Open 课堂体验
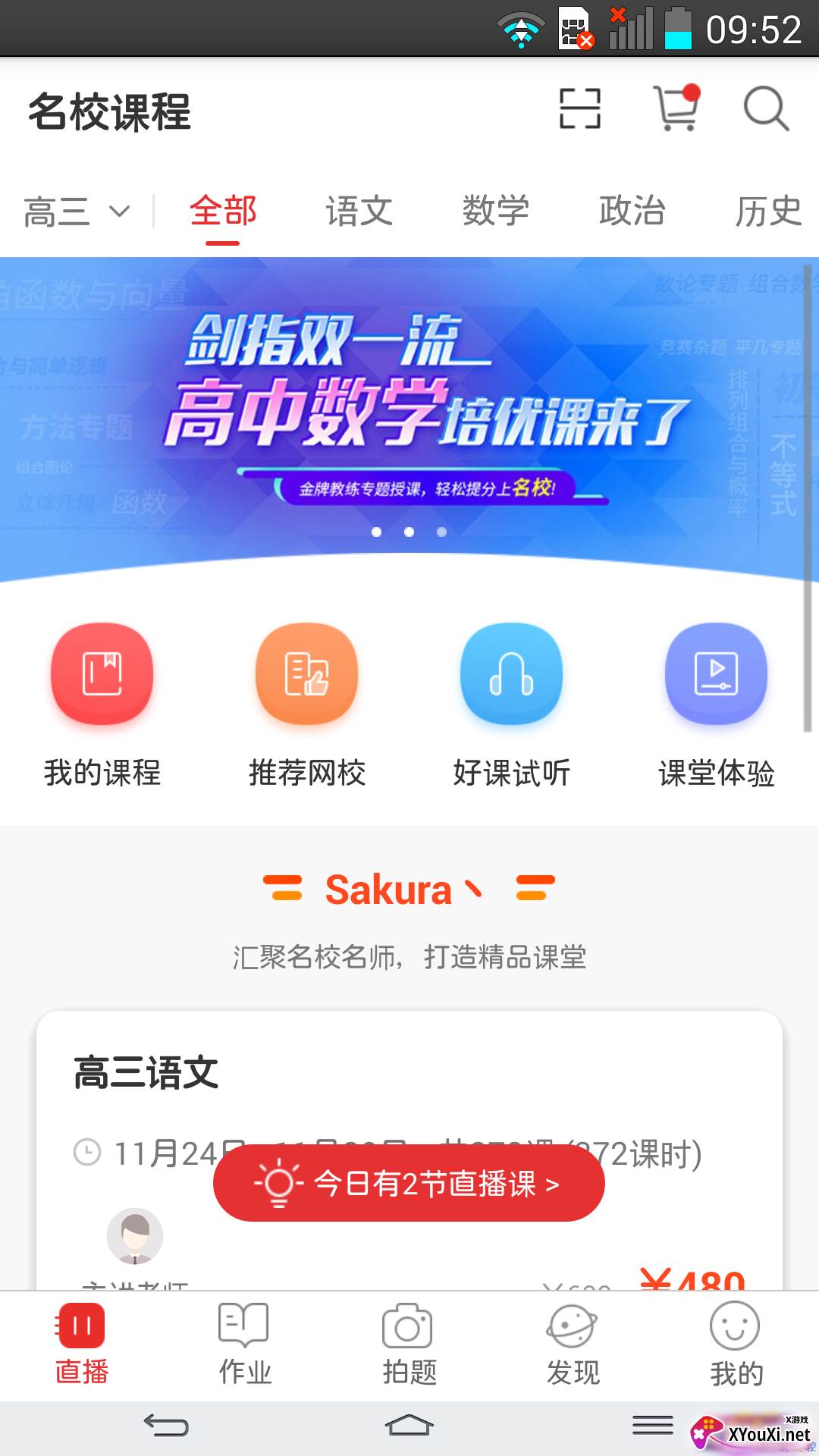The width and height of the screenshot is (819, 1456). (x=717, y=705)
